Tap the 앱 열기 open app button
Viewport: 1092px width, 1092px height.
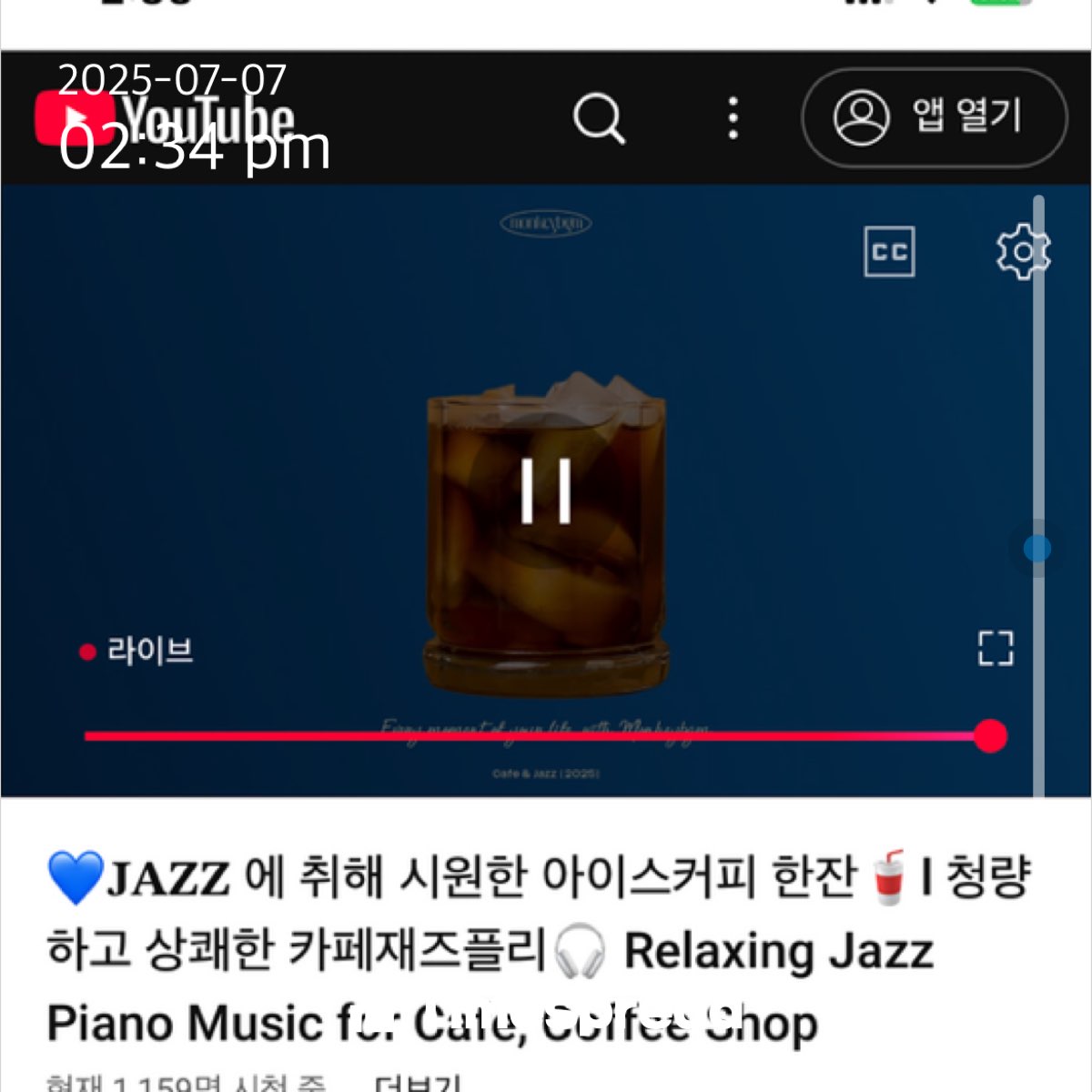[934, 118]
